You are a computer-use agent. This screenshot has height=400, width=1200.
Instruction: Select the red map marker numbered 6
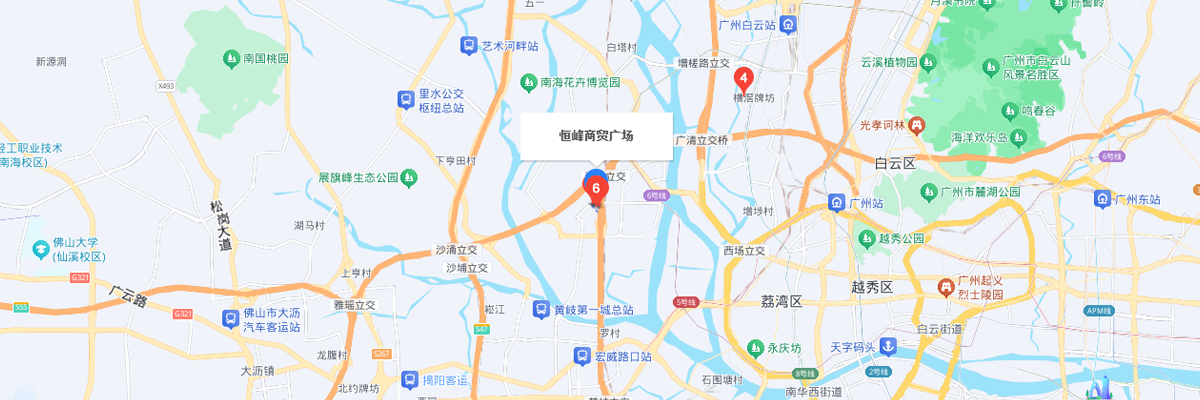pyautogui.click(x=596, y=187)
